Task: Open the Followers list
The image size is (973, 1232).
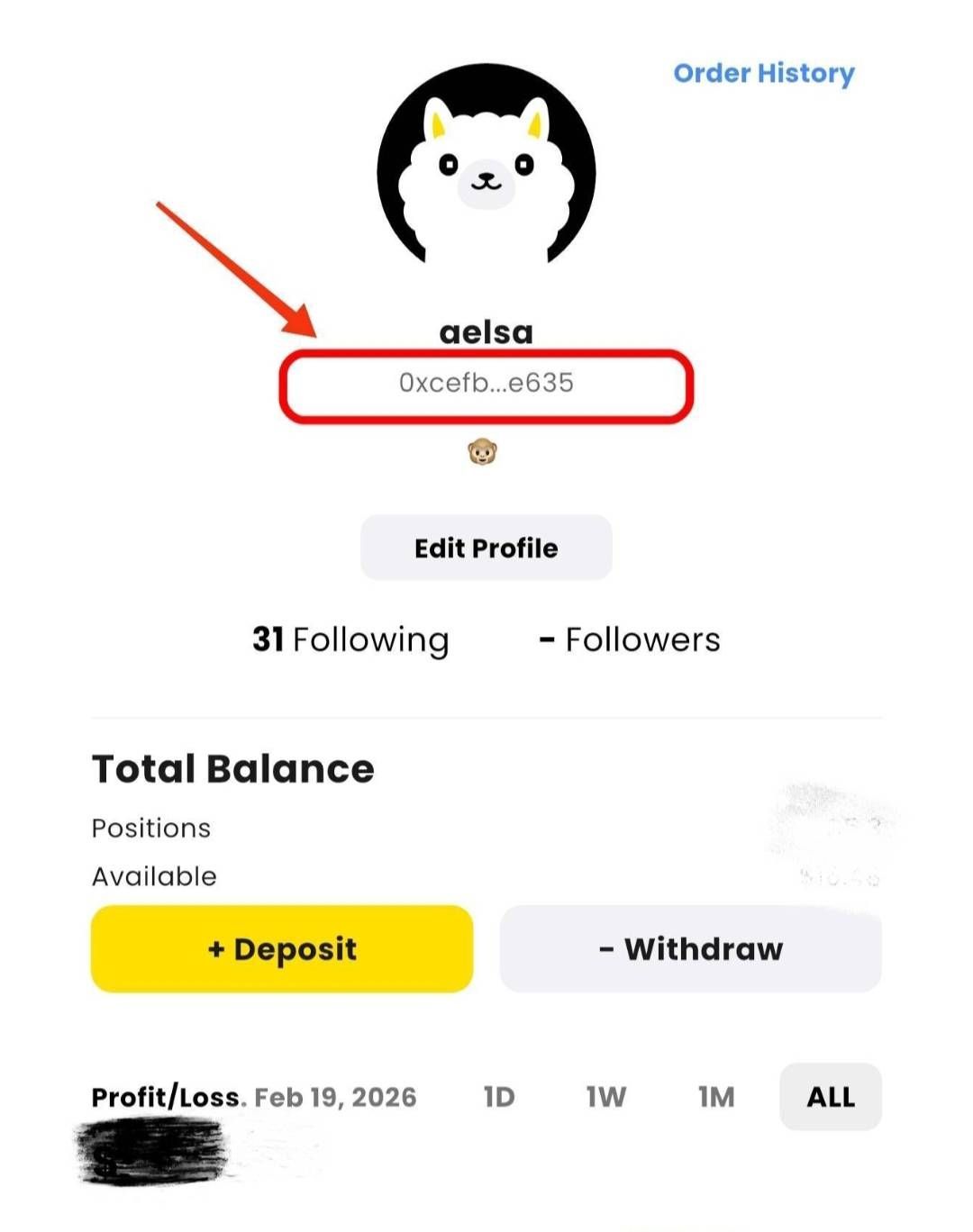Action: [630, 639]
